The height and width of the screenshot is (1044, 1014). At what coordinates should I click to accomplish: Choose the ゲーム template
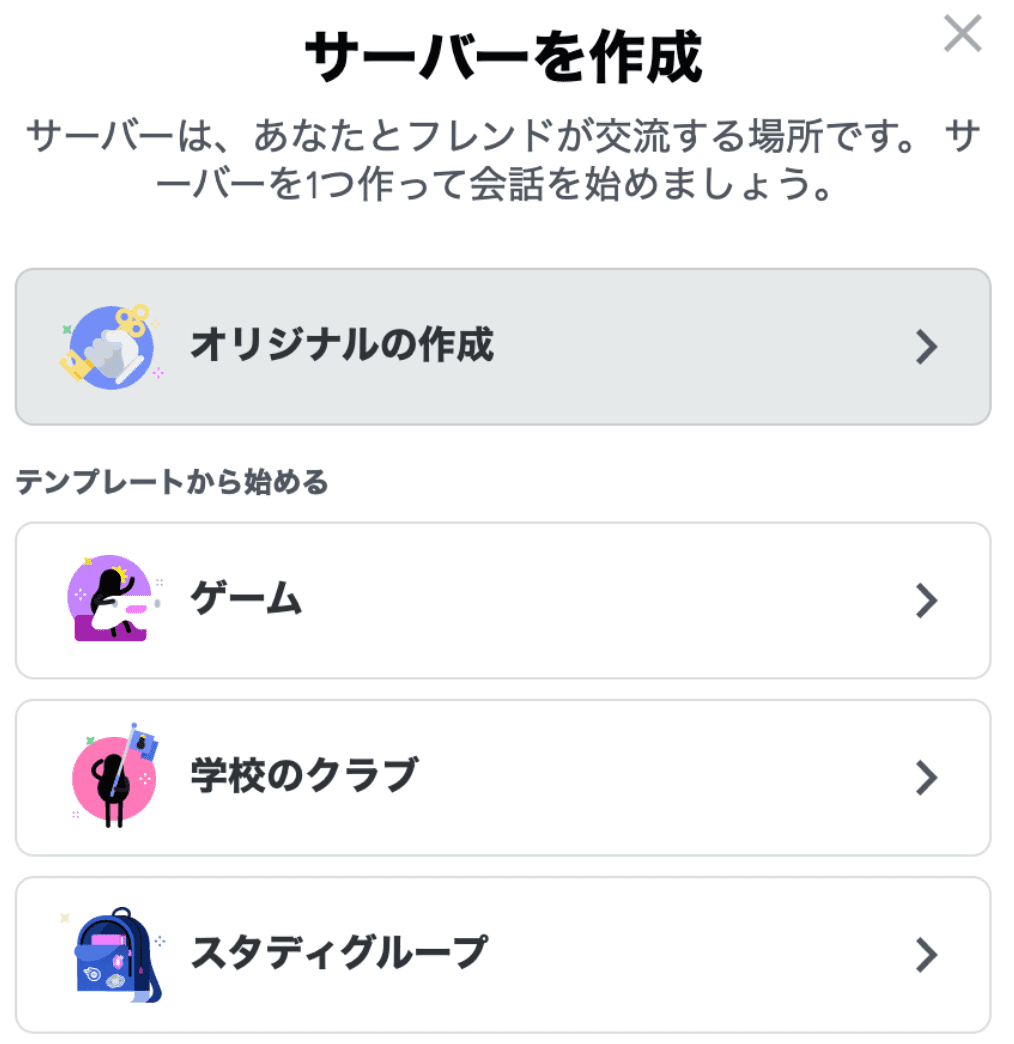502,600
